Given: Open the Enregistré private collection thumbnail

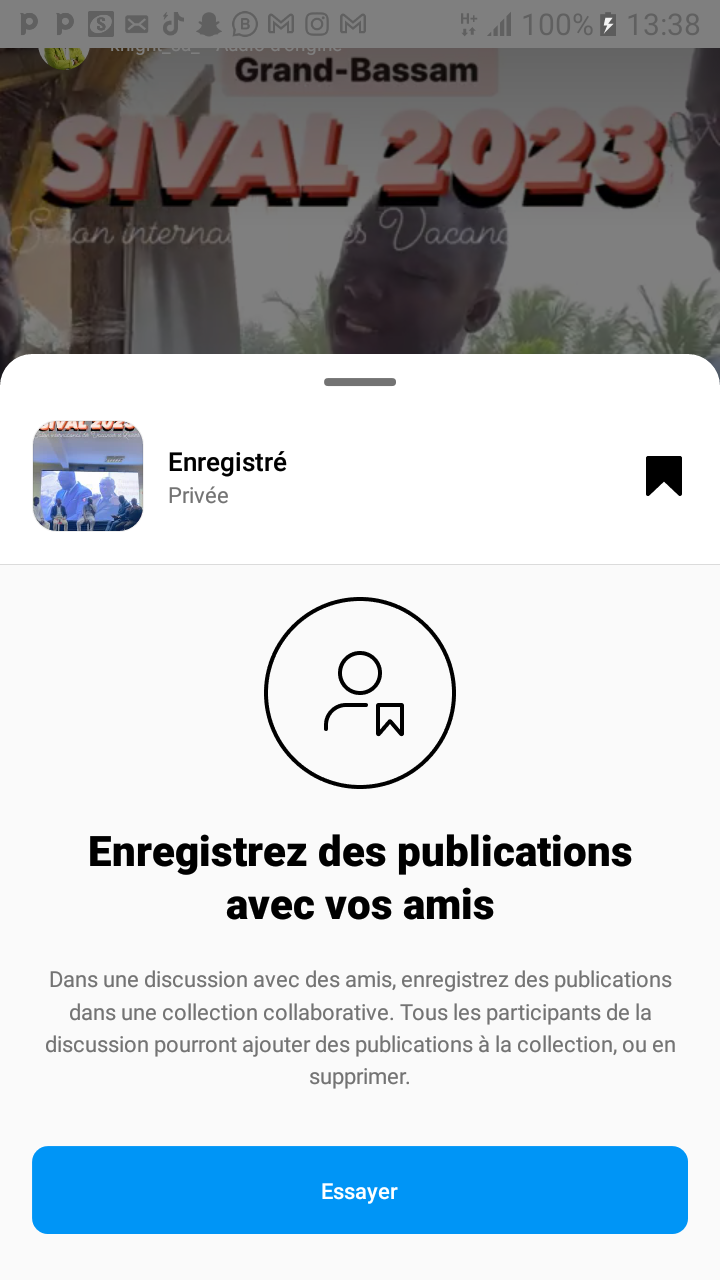Looking at the screenshot, I should coord(88,476).
